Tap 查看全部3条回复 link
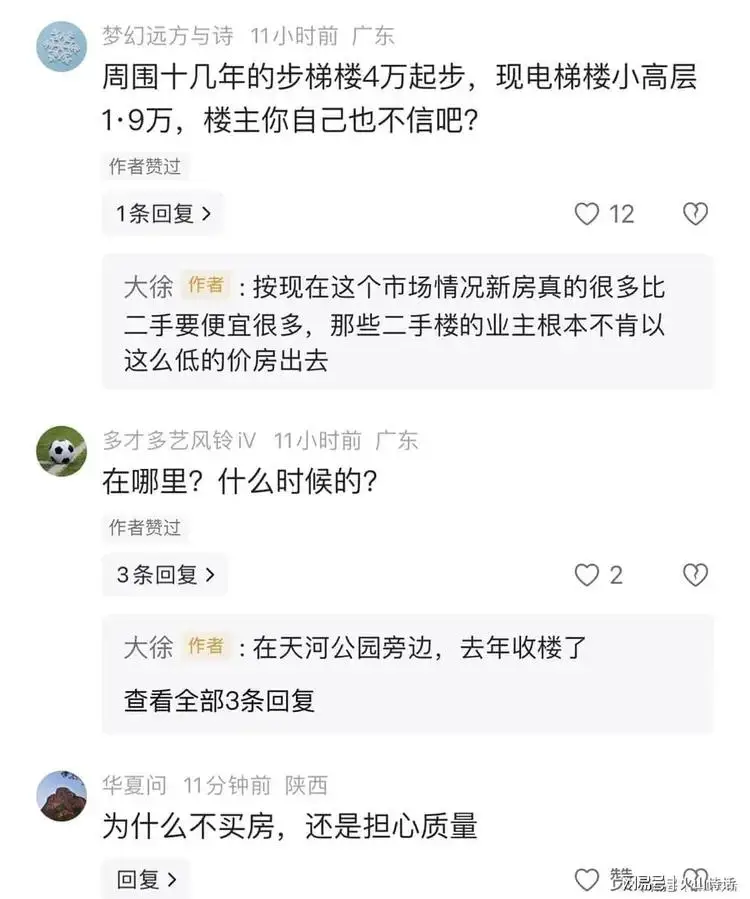This screenshot has width=750, height=899. tap(219, 700)
